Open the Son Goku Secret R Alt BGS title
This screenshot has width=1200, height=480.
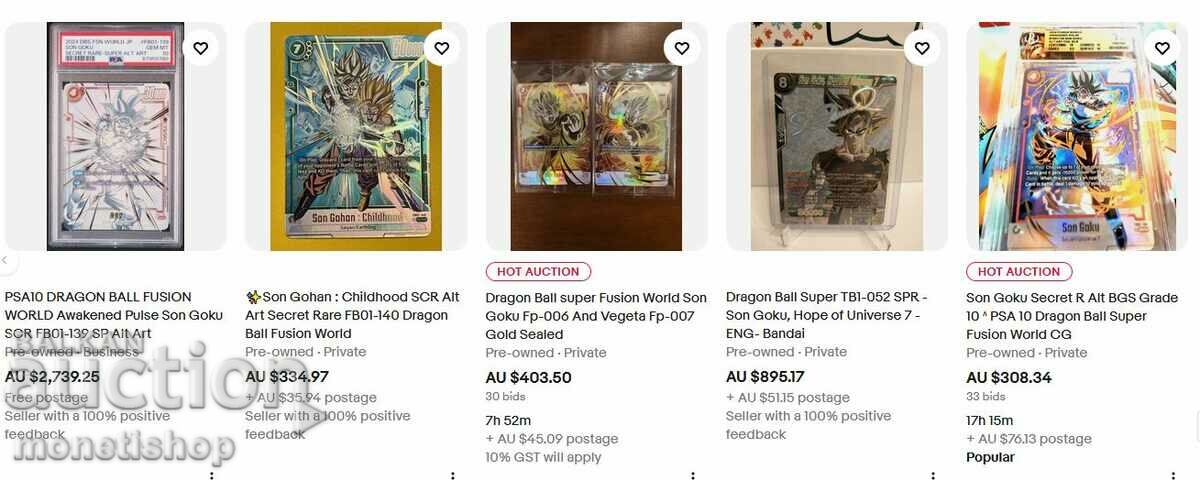click(1073, 316)
